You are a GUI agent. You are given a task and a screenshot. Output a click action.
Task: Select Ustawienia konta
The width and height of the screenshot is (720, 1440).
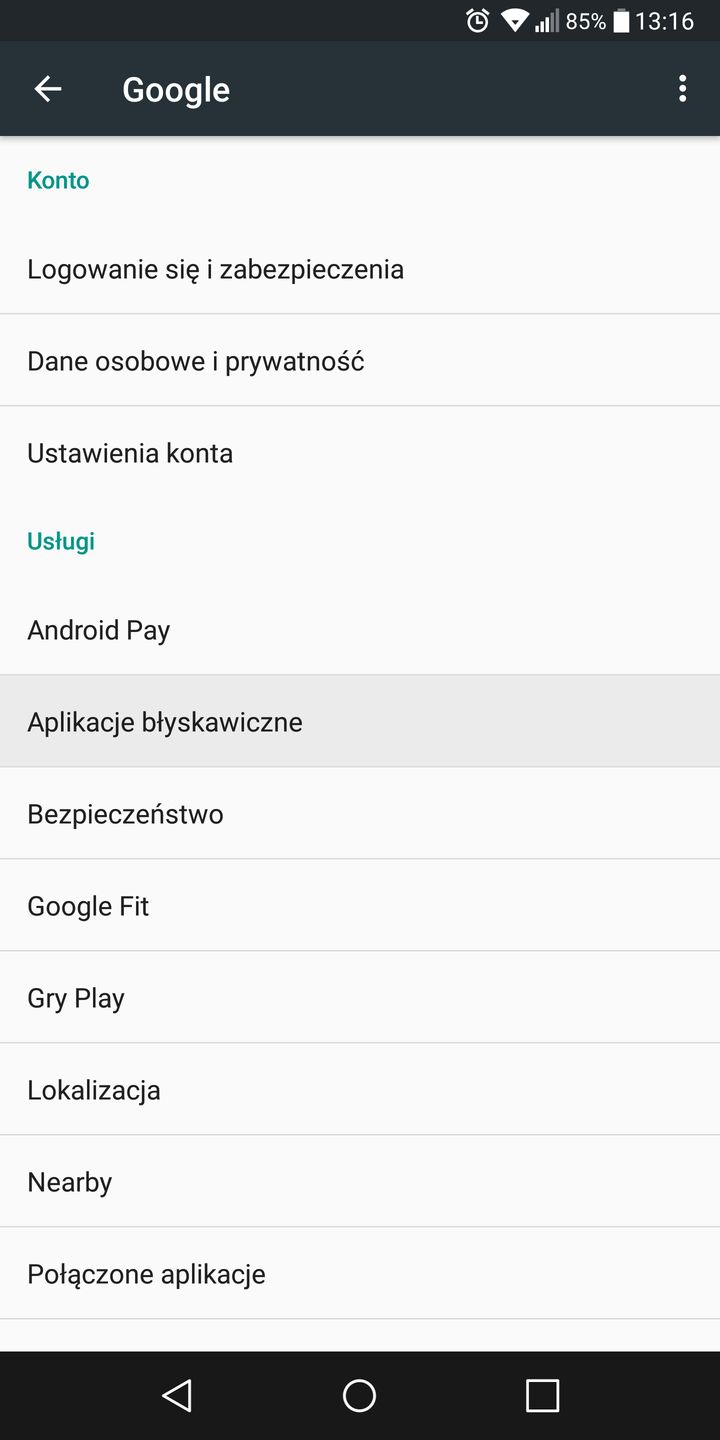(x=129, y=452)
